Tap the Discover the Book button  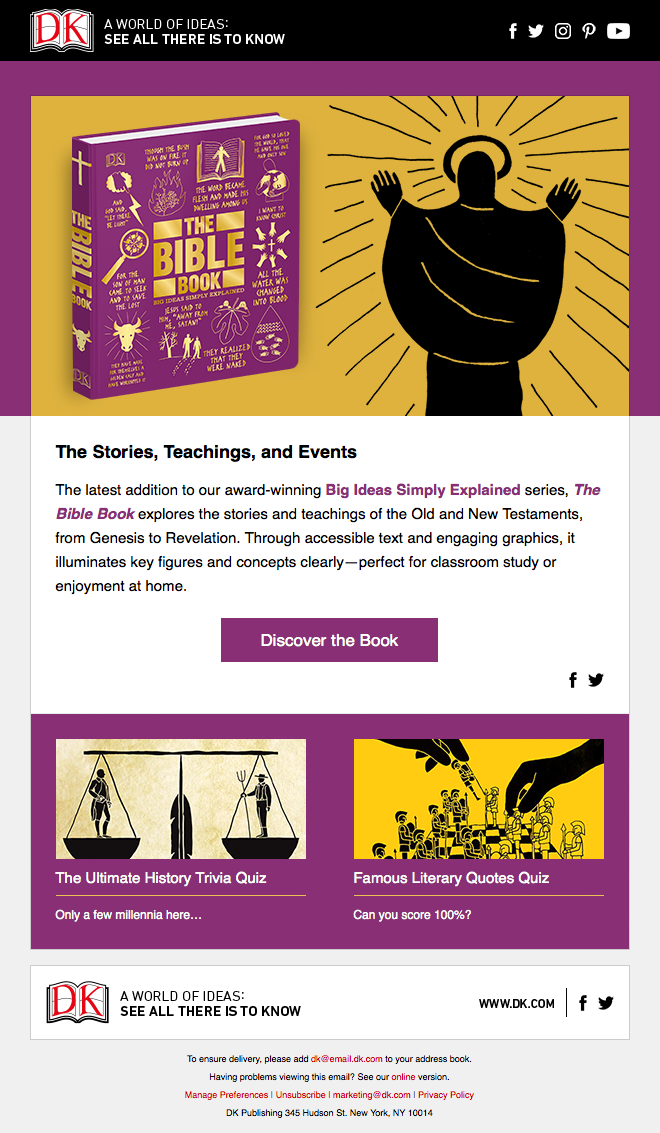[x=329, y=640]
